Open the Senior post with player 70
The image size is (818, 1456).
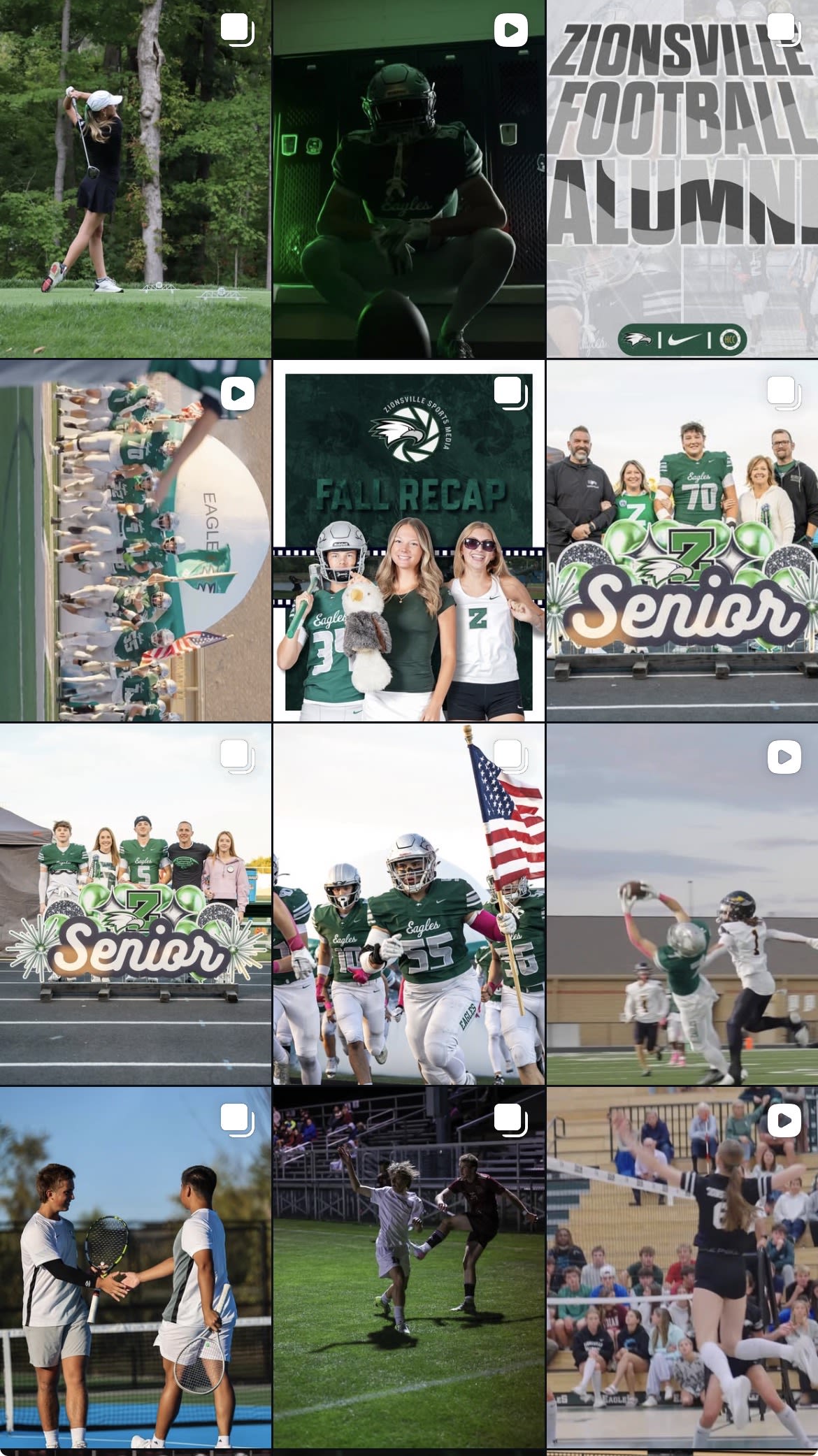coord(682,540)
